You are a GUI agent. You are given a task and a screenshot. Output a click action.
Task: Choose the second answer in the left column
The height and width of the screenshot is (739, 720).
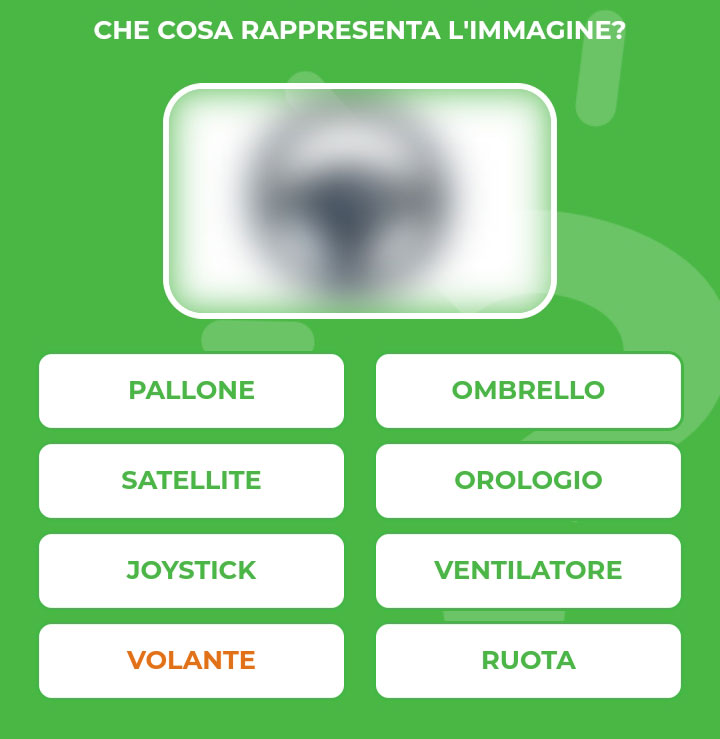point(191,481)
